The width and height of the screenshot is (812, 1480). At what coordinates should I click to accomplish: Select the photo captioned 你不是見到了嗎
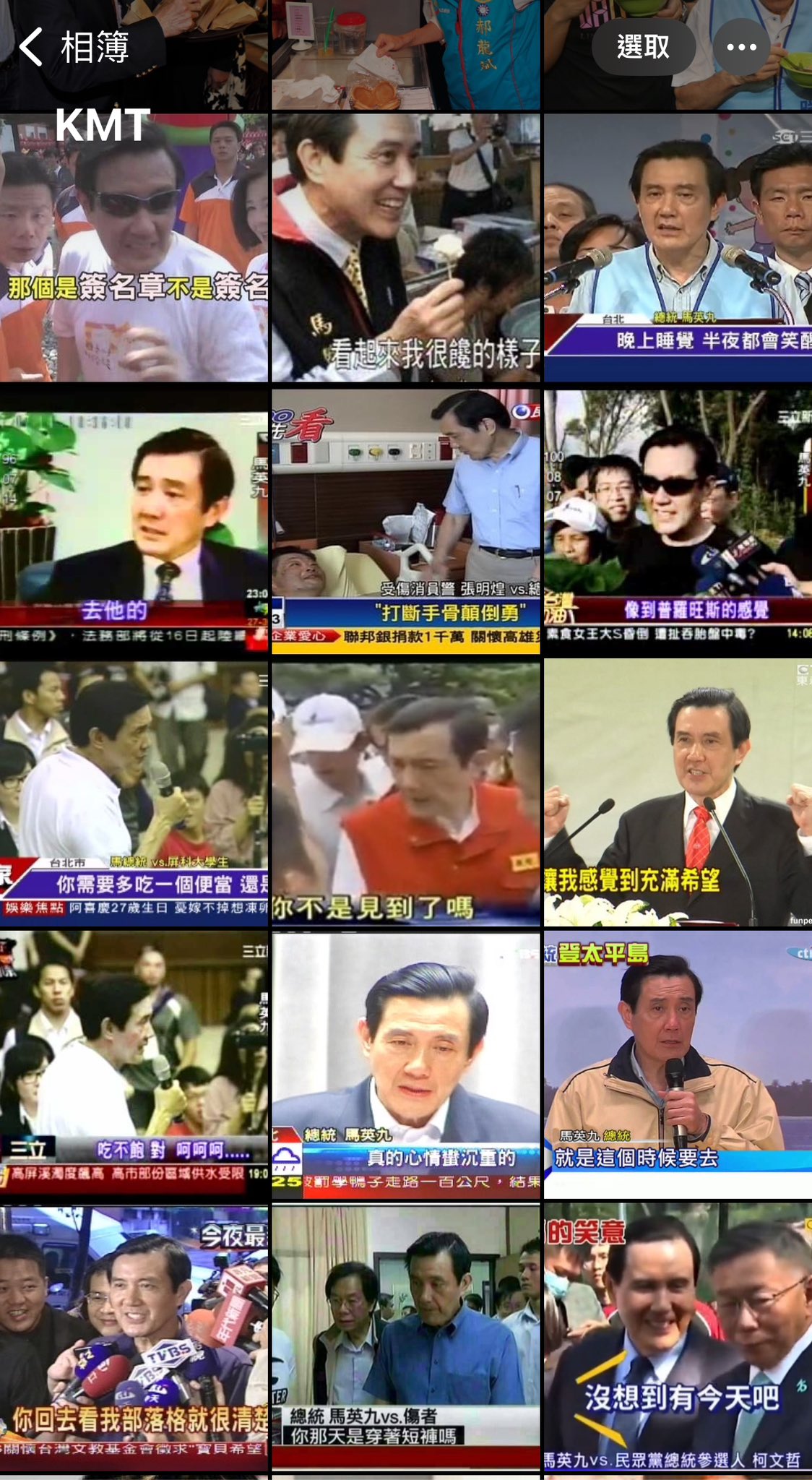(x=406, y=792)
